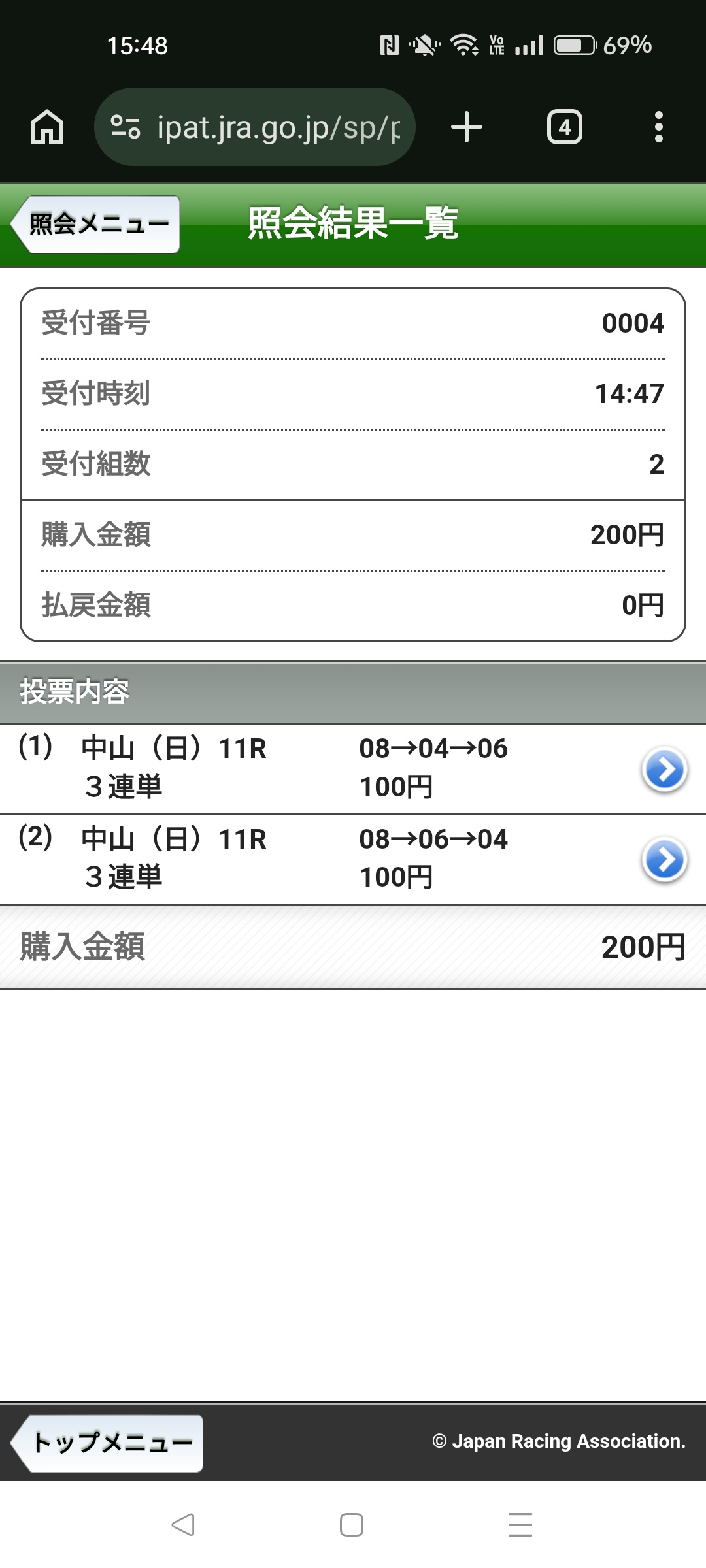Go back to 照会メニュー
This screenshot has width=706, height=1568.
click(97, 224)
